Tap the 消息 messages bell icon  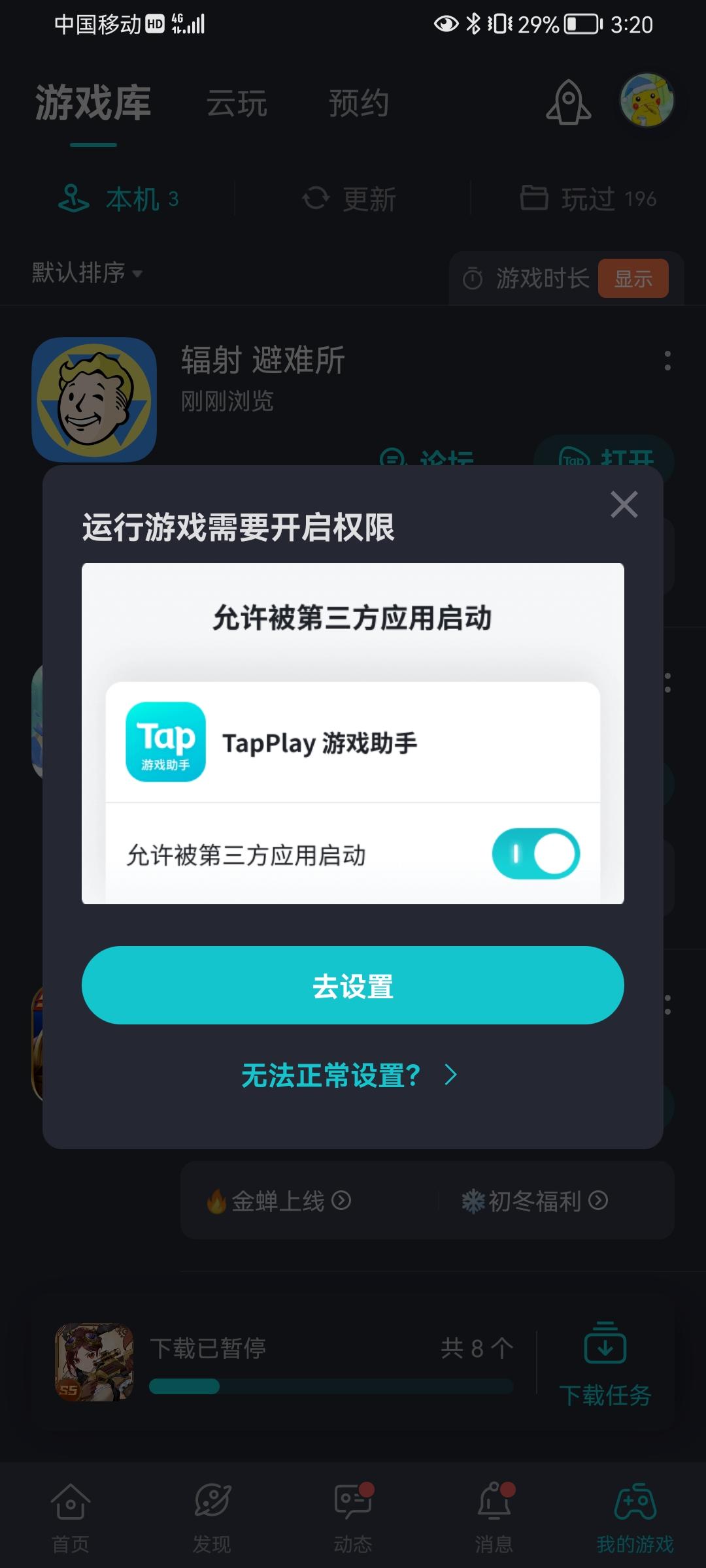pos(495,1499)
